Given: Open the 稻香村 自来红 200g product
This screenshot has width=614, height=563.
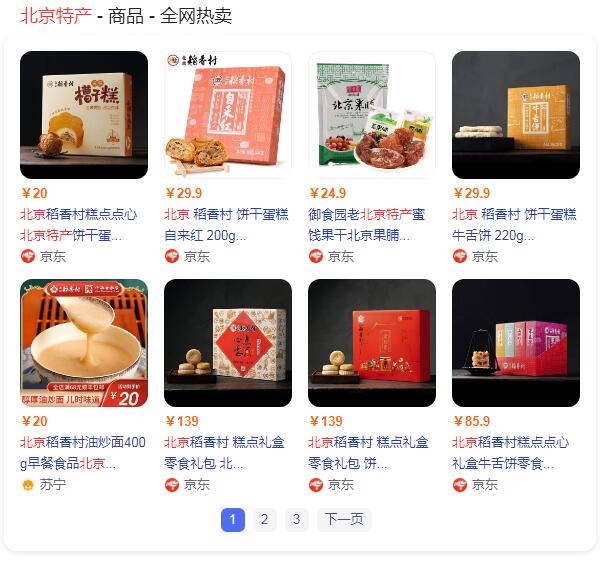Looking at the screenshot, I should pos(228,115).
